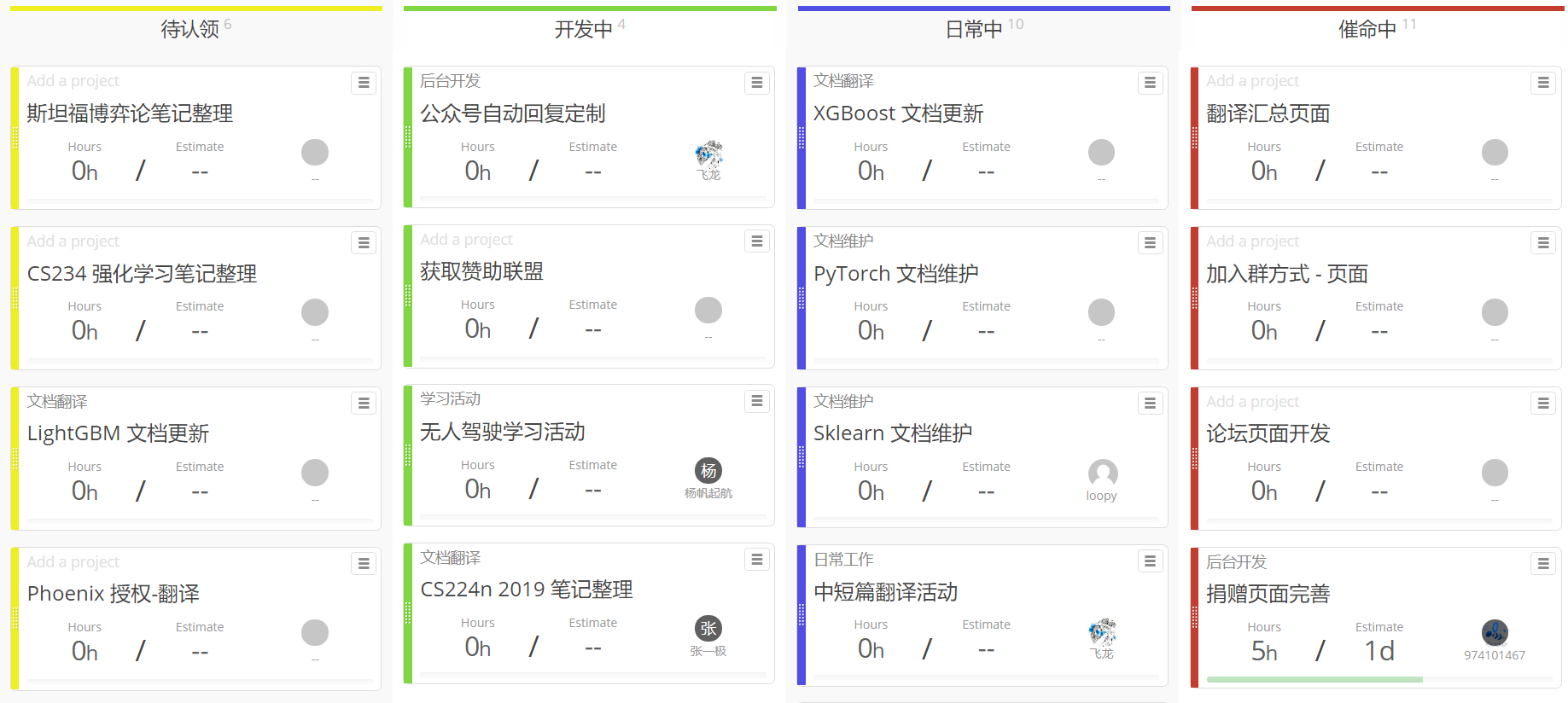Open menu on 中短篇翻译活动 card

pos(1150,561)
